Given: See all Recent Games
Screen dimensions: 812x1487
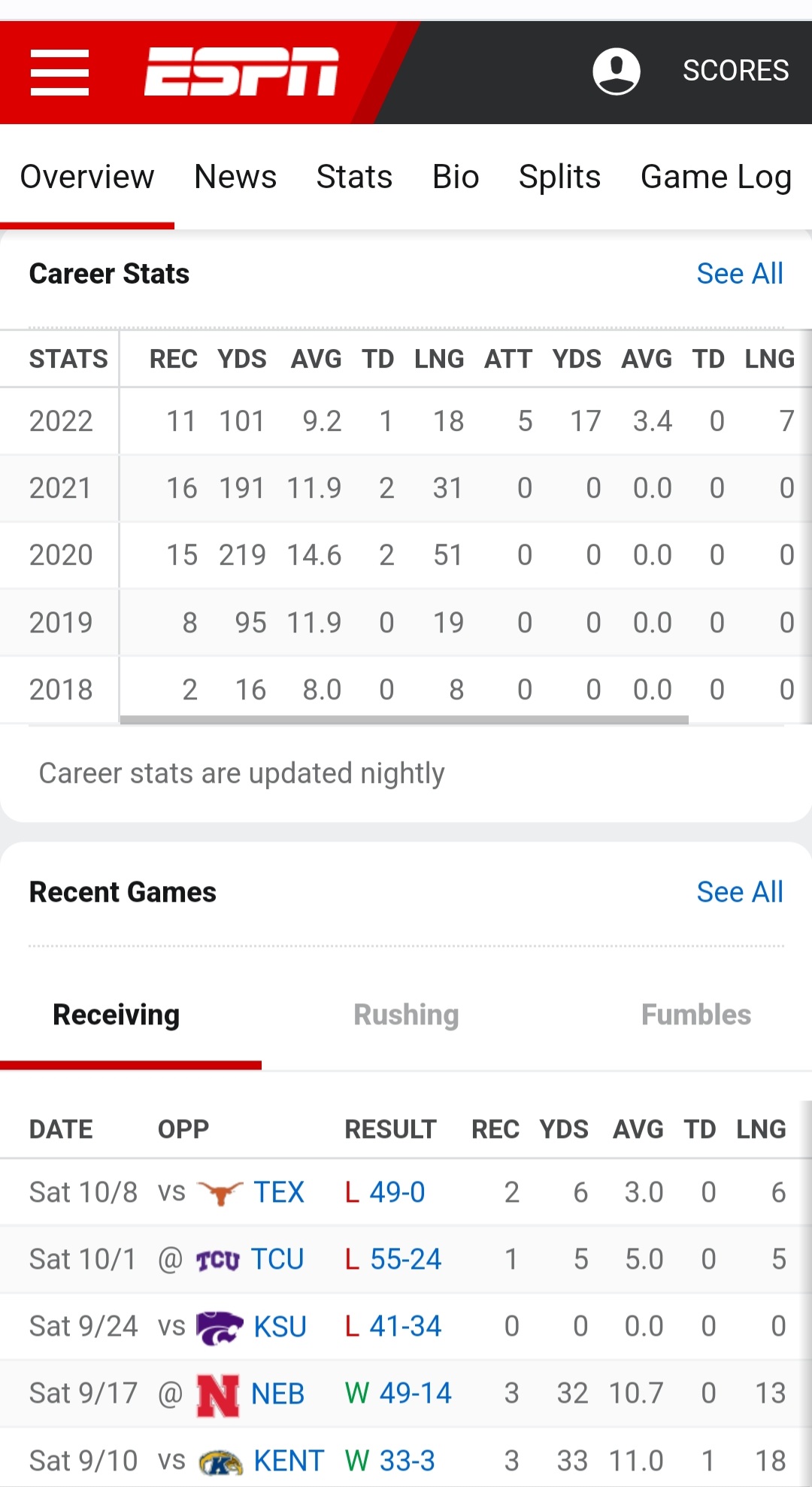Looking at the screenshot, I should click(x=740, y=892).
